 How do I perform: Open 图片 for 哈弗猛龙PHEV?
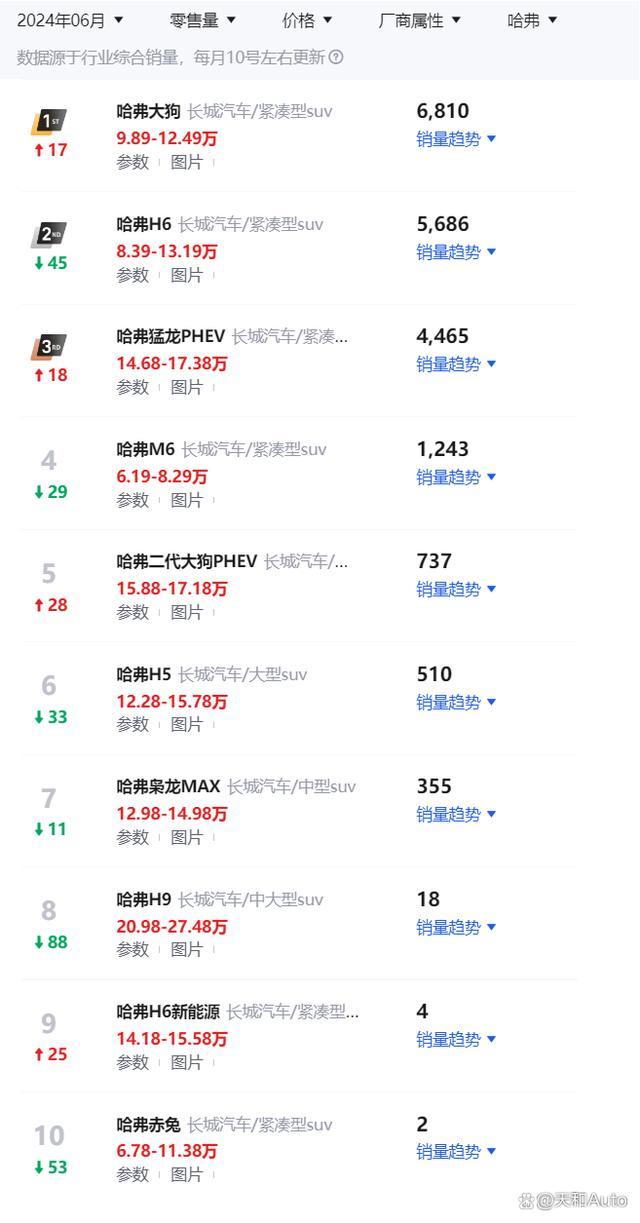(x=186, y=387)
